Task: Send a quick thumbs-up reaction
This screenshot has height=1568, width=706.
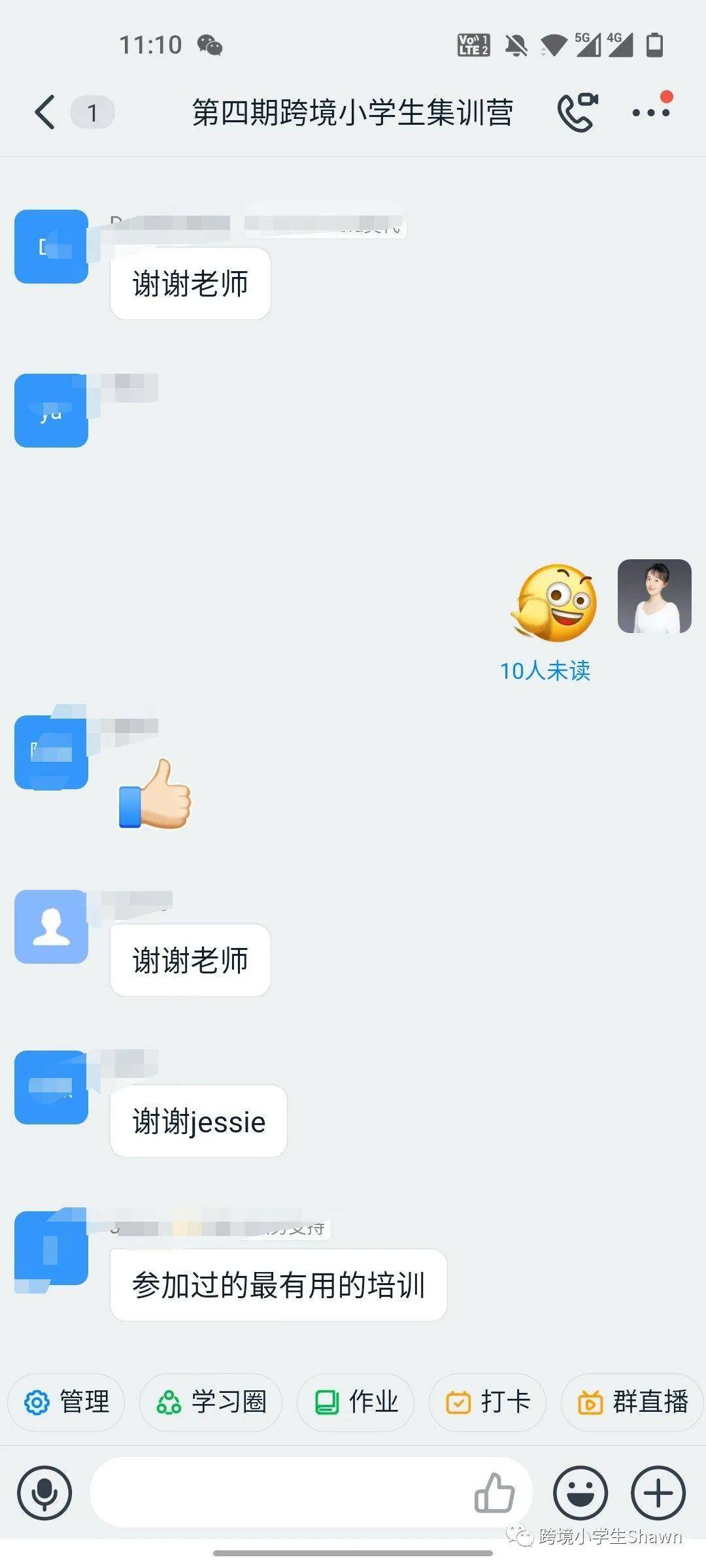Action: click(x=494, y=1492)
